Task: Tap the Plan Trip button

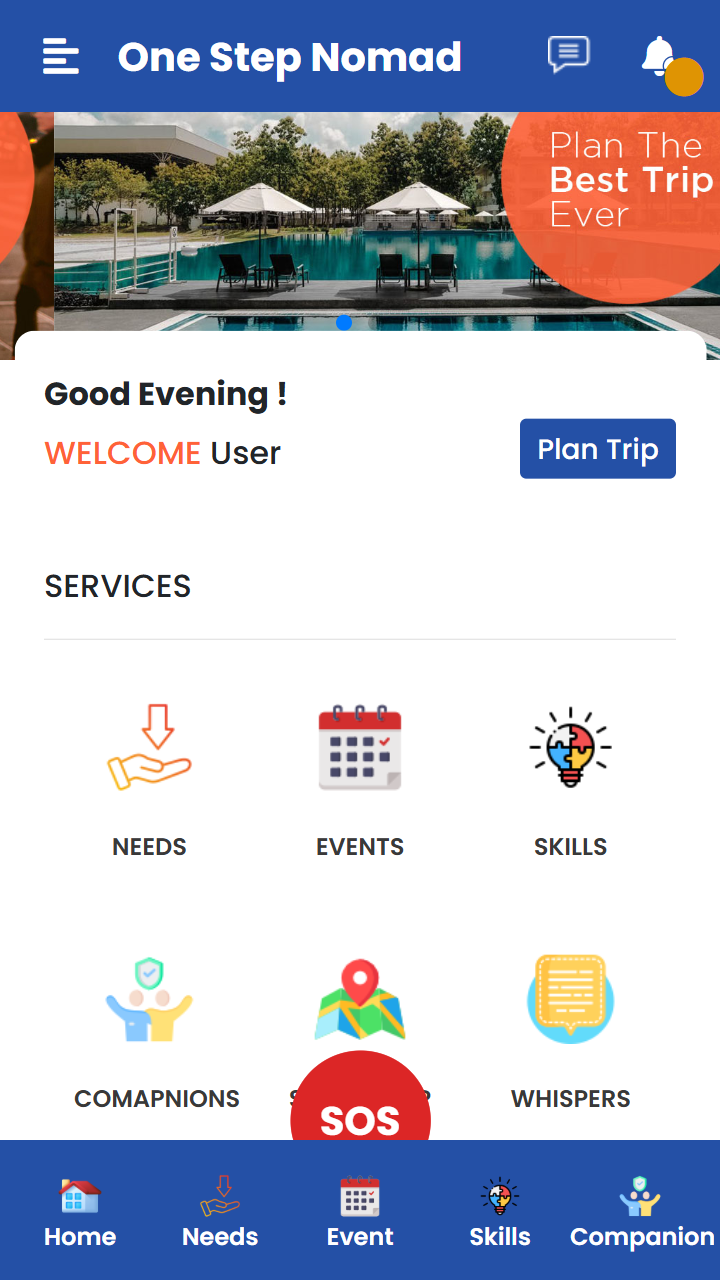Action: click(x=597, y=449)
